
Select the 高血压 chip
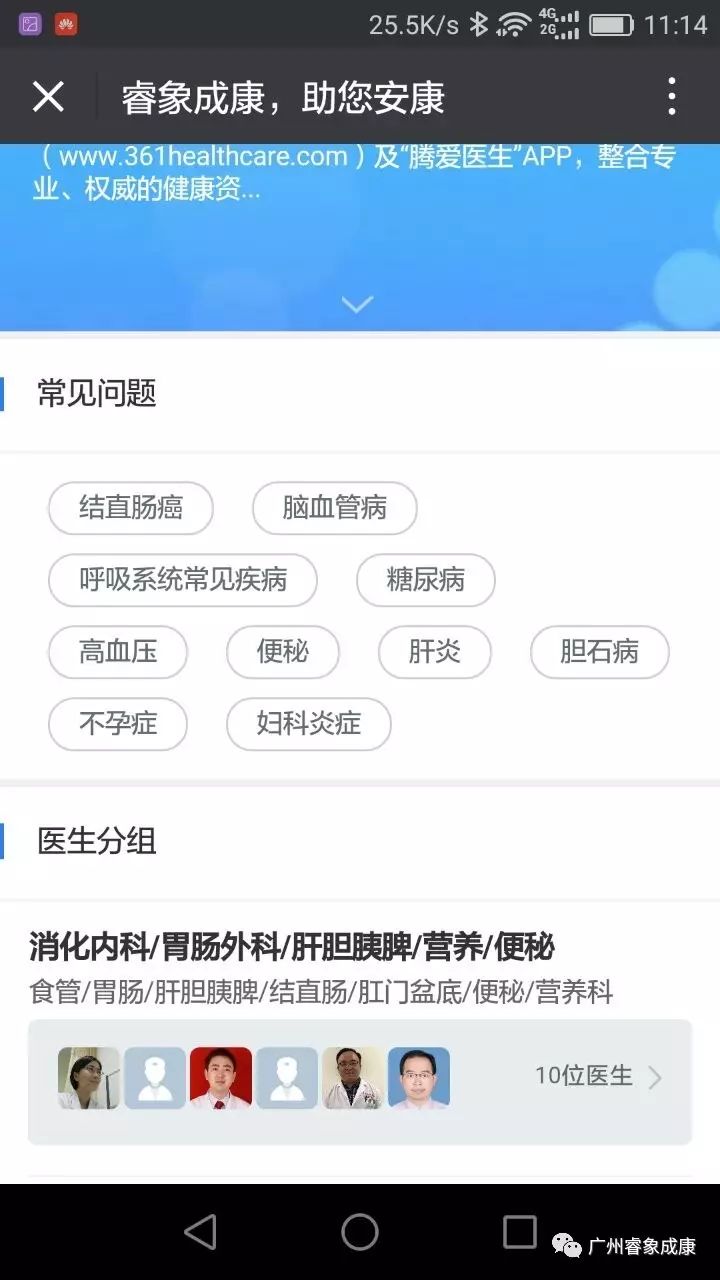pyautogui.click(x=118, y=652)
